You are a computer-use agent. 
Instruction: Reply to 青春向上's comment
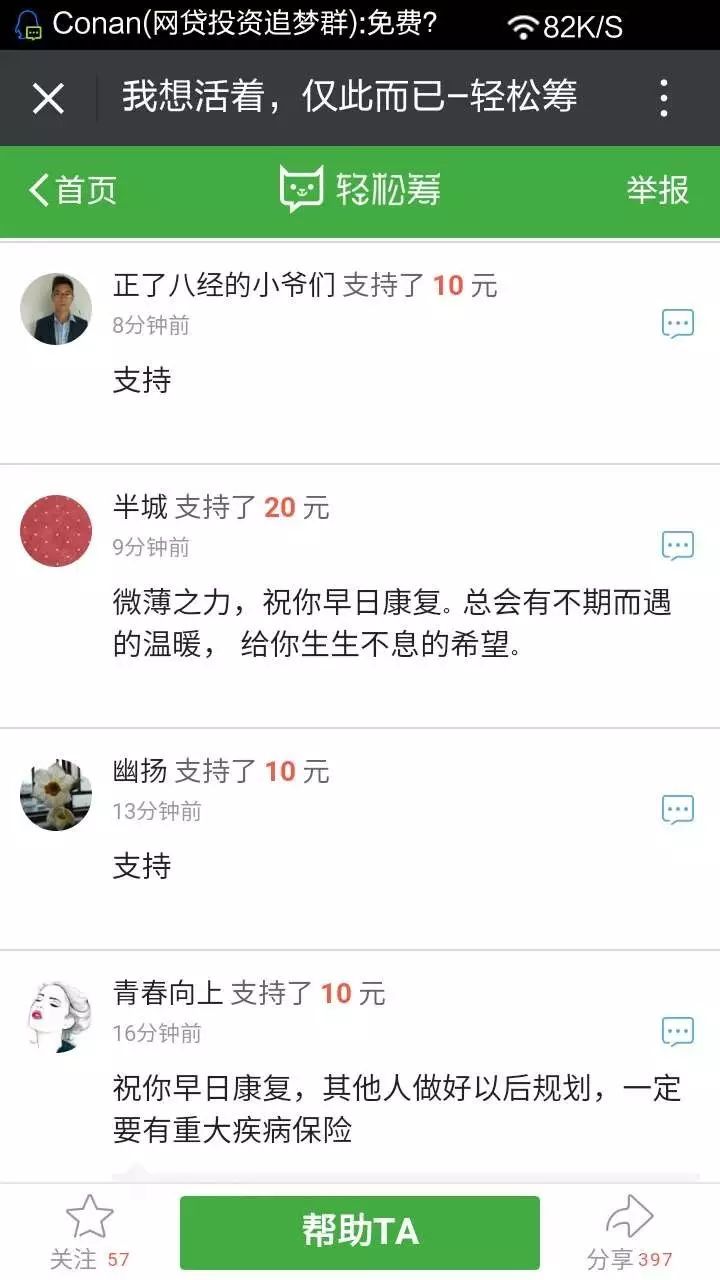tap(677, 1032)
